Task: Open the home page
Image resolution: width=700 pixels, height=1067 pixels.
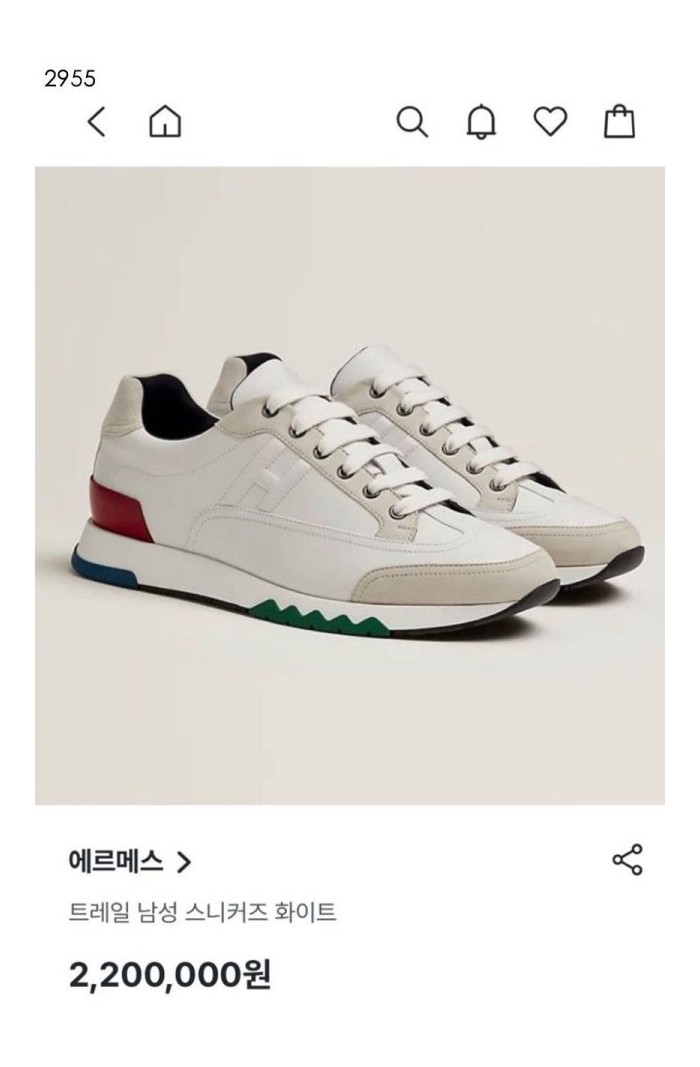Action: [165, 123]
